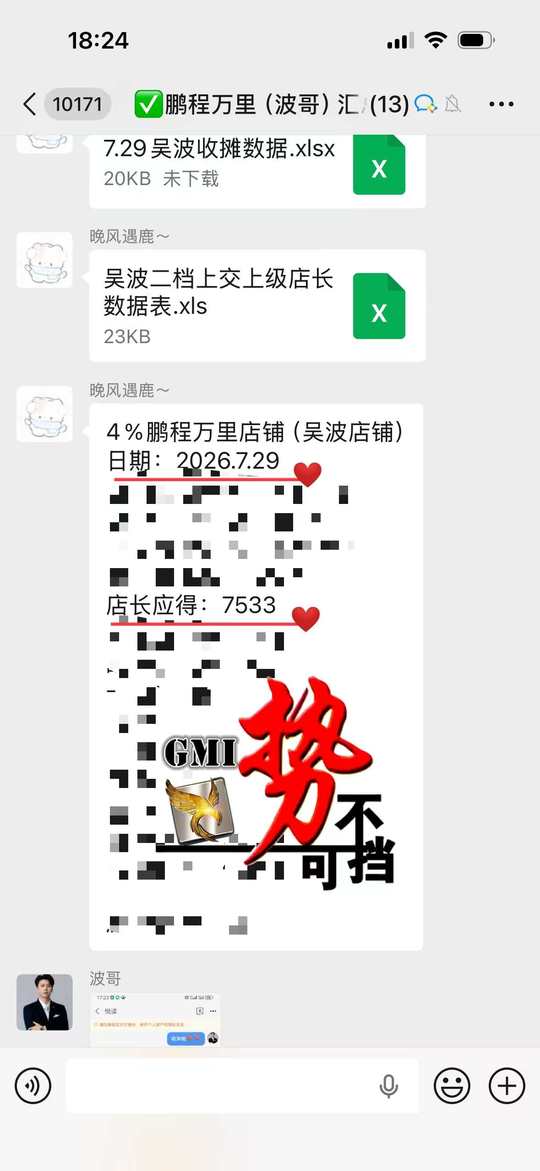
Task: Open the emoji sticker panel
Action: click(x=452, y=1085)
